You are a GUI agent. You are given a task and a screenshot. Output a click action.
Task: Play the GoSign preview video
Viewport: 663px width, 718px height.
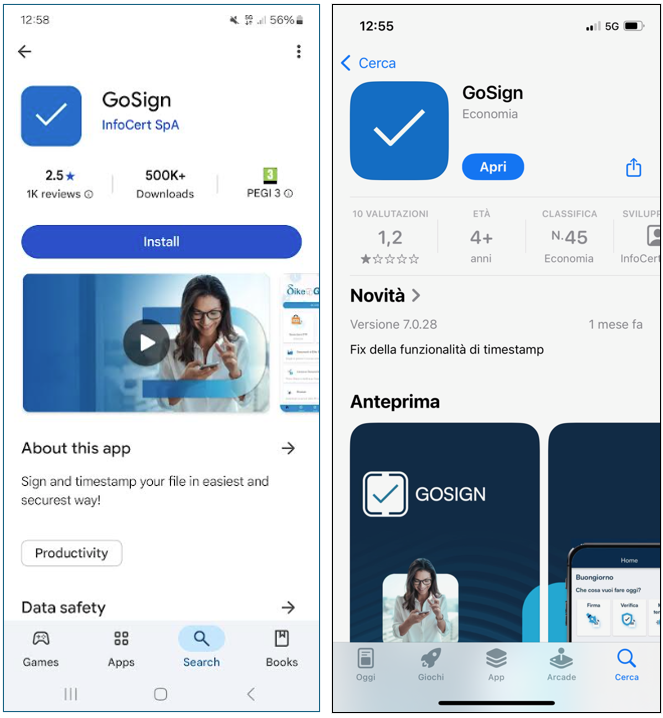coord(146,343)
